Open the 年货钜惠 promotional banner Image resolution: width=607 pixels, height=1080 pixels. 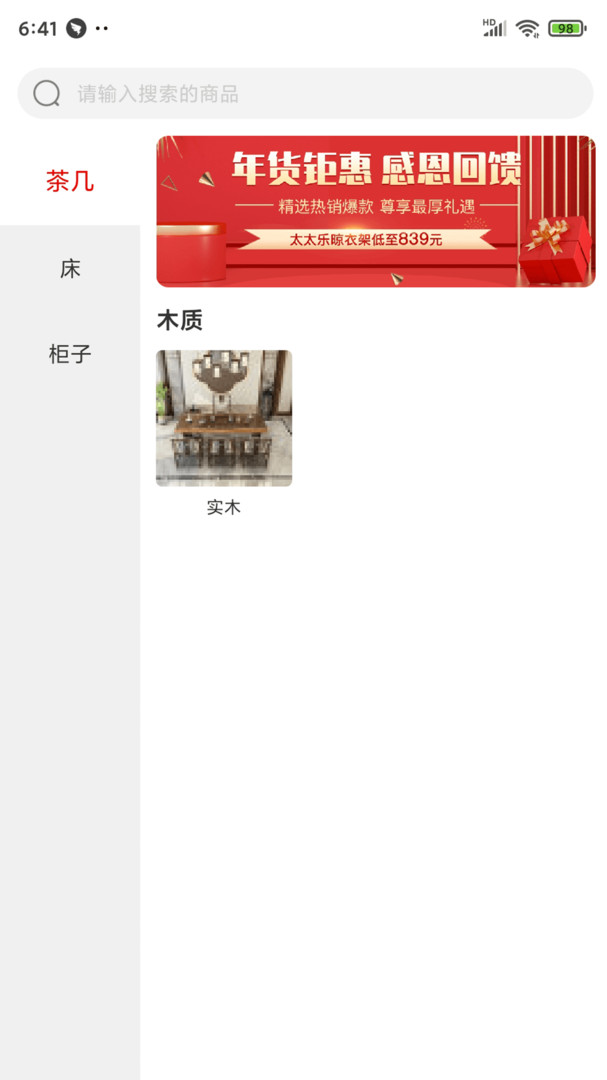pos(375,211)
